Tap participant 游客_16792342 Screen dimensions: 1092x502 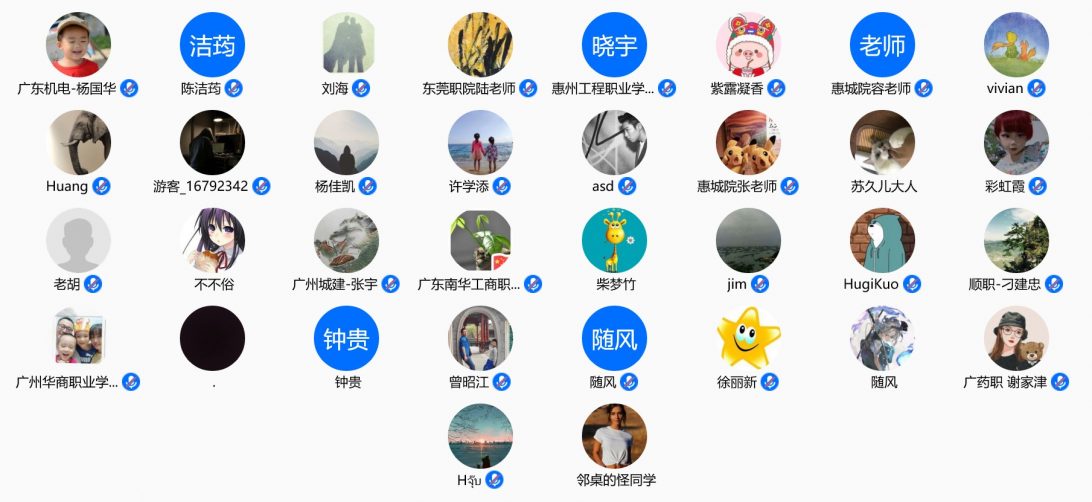tap(212, 143)
